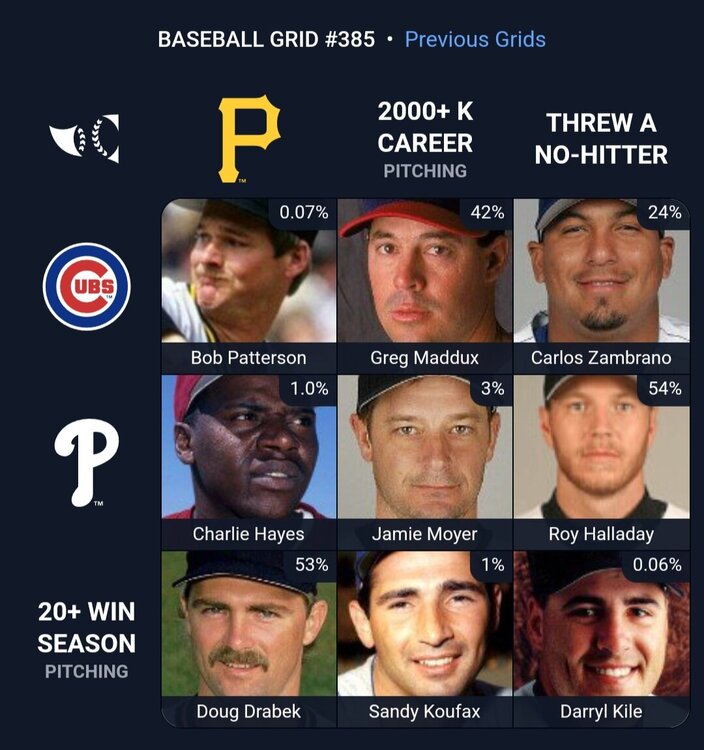The width and height of the screenshot is (704, 750).
Task: Open the Previous Grids link
Action: (475, 40)
